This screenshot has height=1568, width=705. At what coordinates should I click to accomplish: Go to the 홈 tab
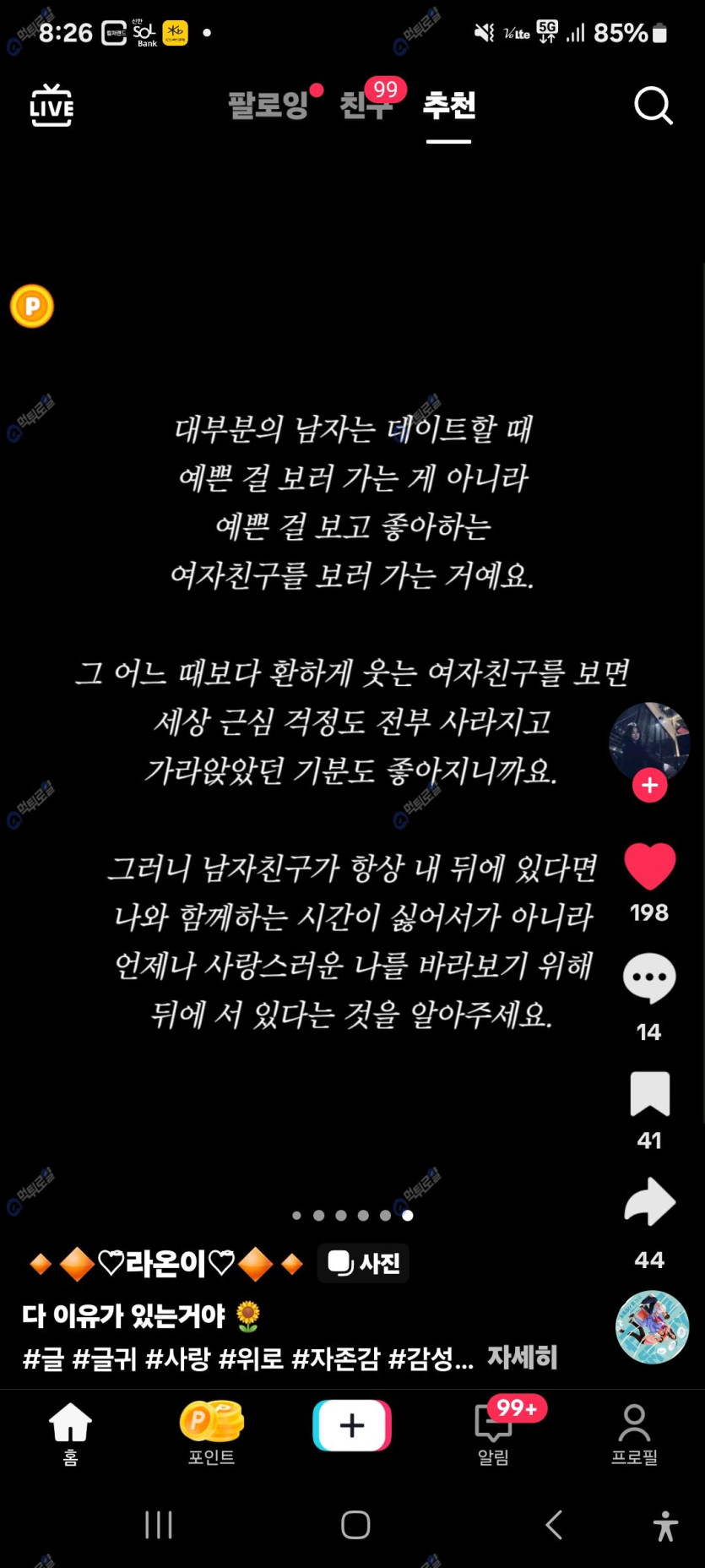tap(71, 1431)
